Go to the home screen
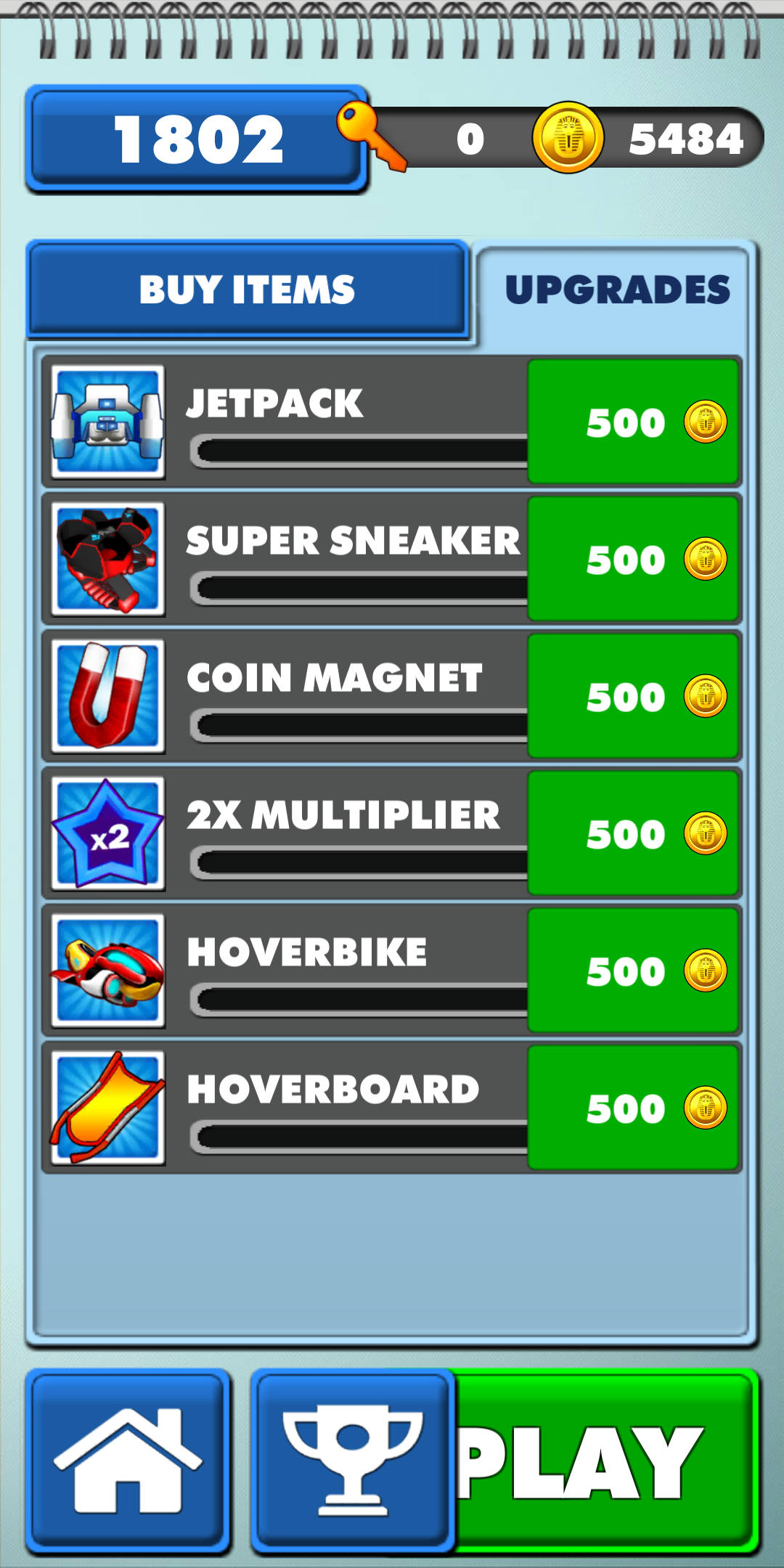This screenshot has width=784, height=1568. pos(128,1461)
